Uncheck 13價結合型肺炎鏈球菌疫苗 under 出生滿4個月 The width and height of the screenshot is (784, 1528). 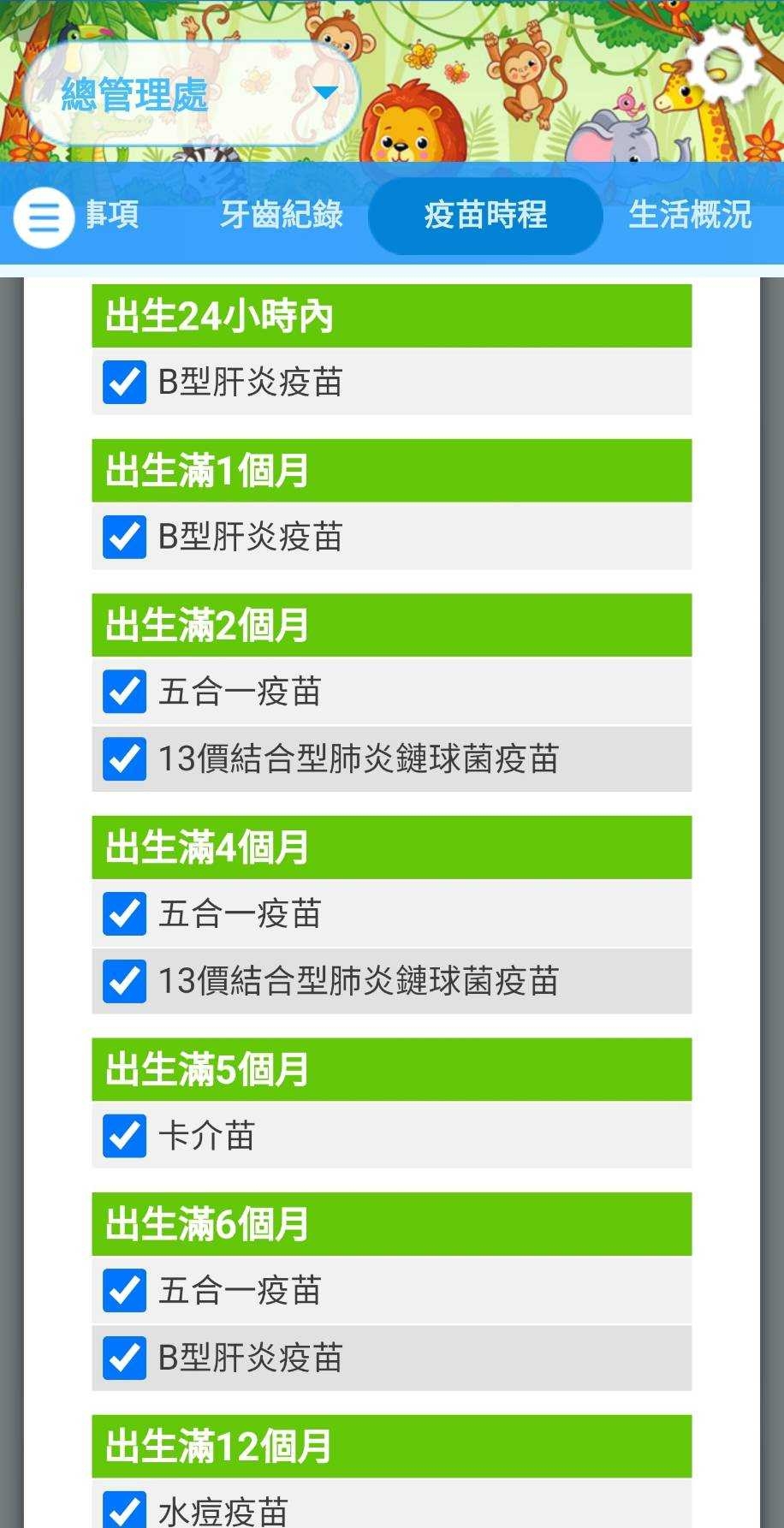pos(124,981)
